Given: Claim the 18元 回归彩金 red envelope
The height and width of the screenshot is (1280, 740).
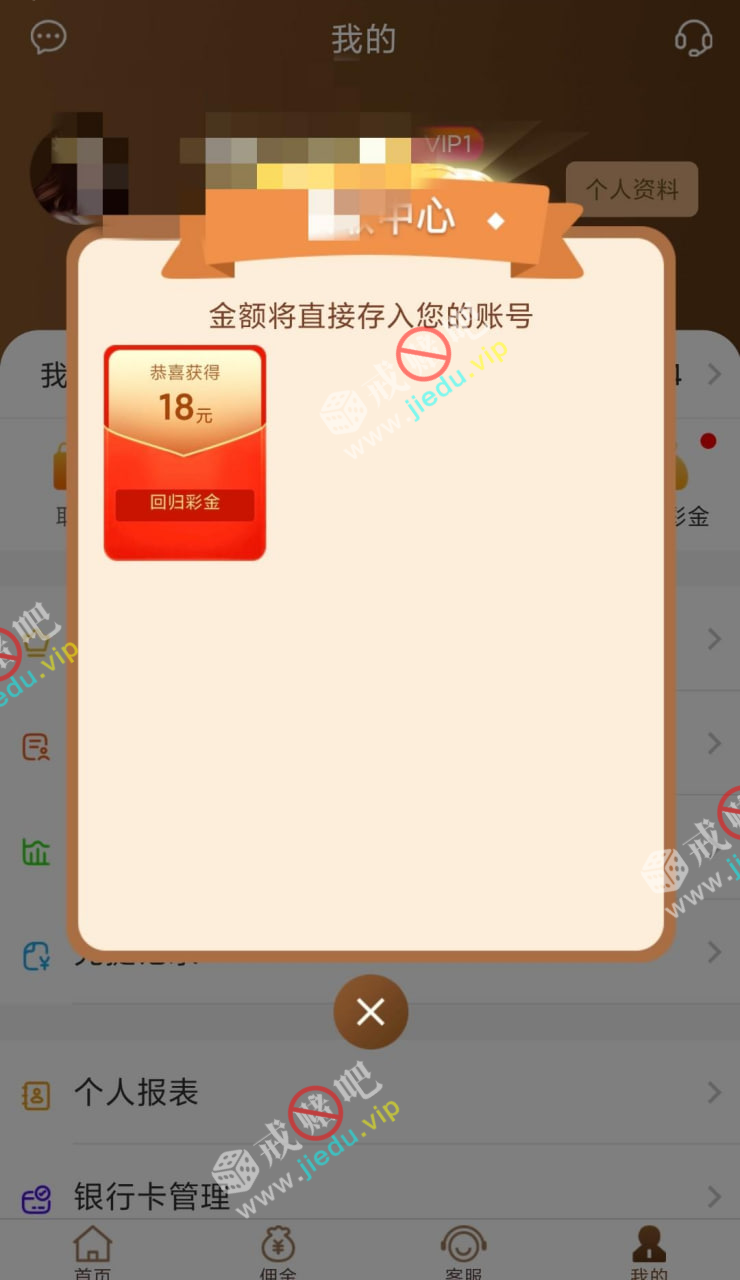Looking at the screenshot, I should coord(185,453).
